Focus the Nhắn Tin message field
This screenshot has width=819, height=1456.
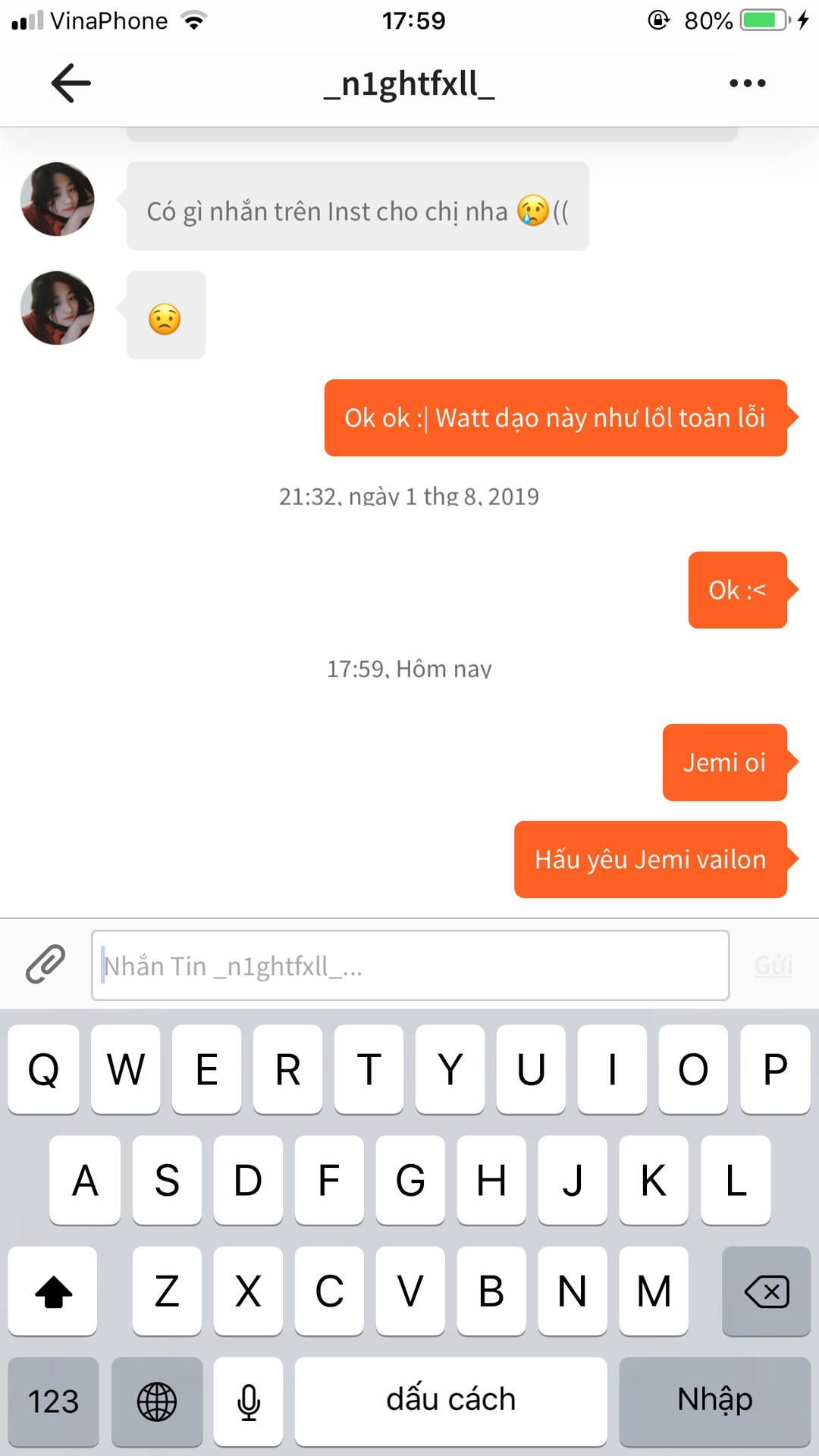pyautogui.click(x=410, y=965)
